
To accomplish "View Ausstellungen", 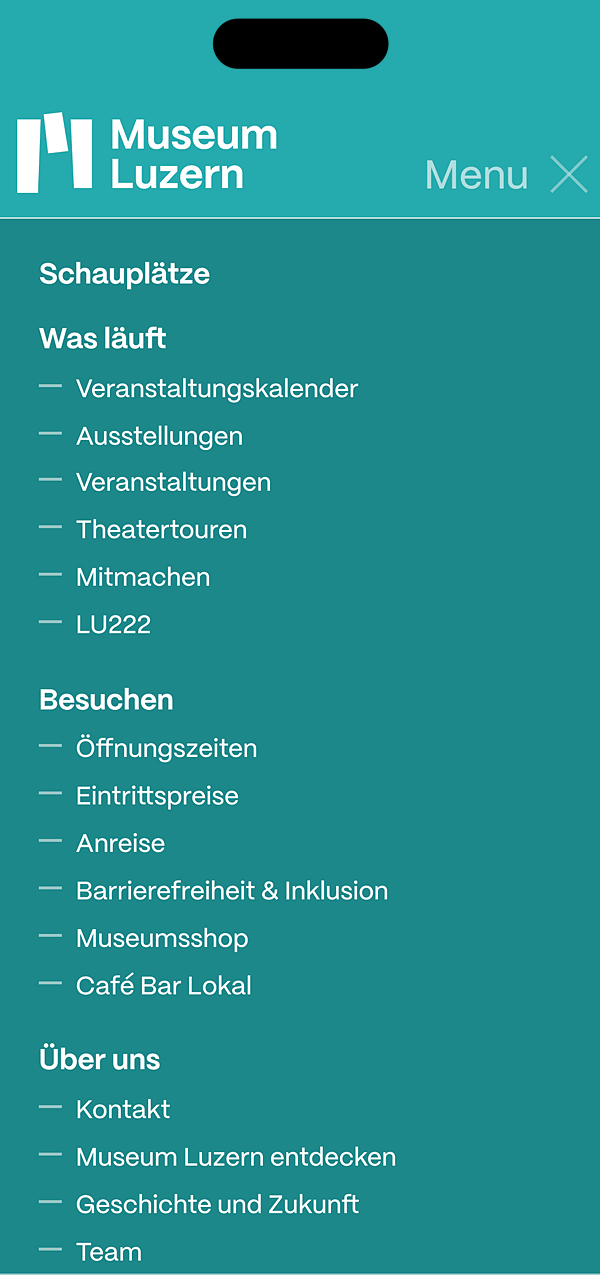I will click(159, 436).
